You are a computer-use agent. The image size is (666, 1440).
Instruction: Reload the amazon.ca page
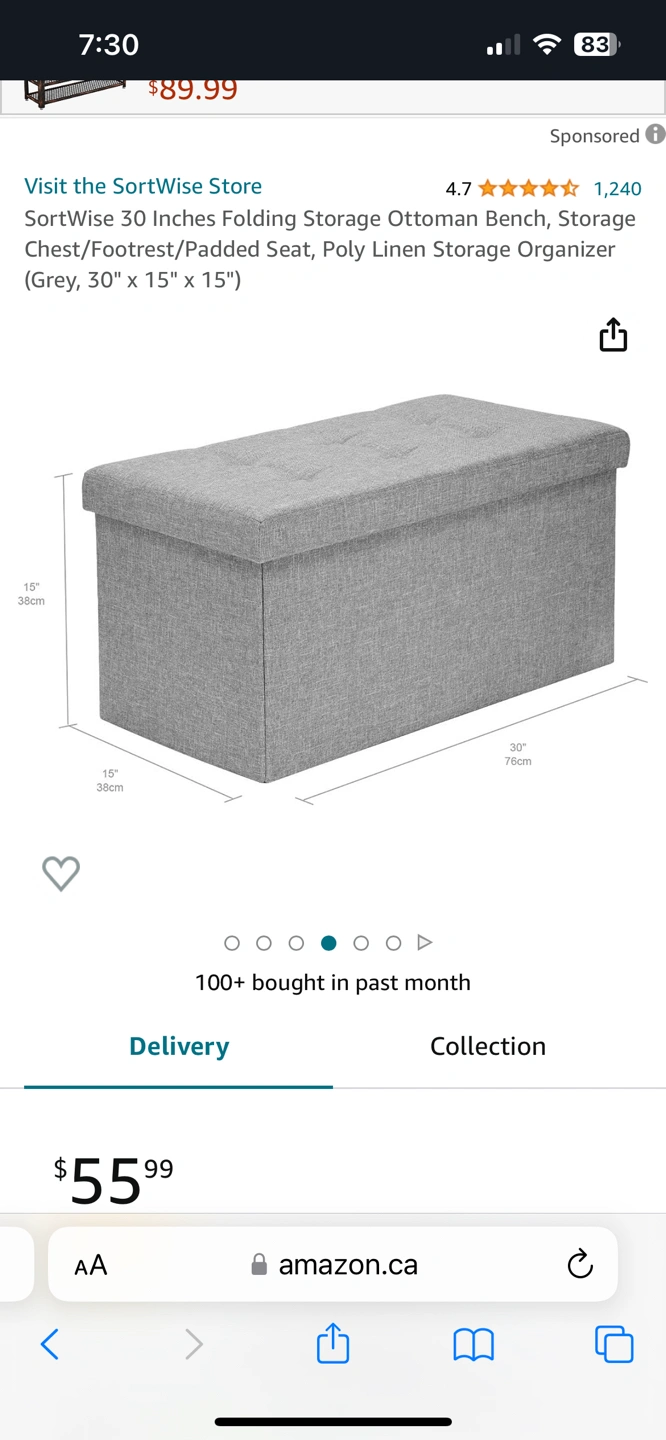pos(580,1265)
